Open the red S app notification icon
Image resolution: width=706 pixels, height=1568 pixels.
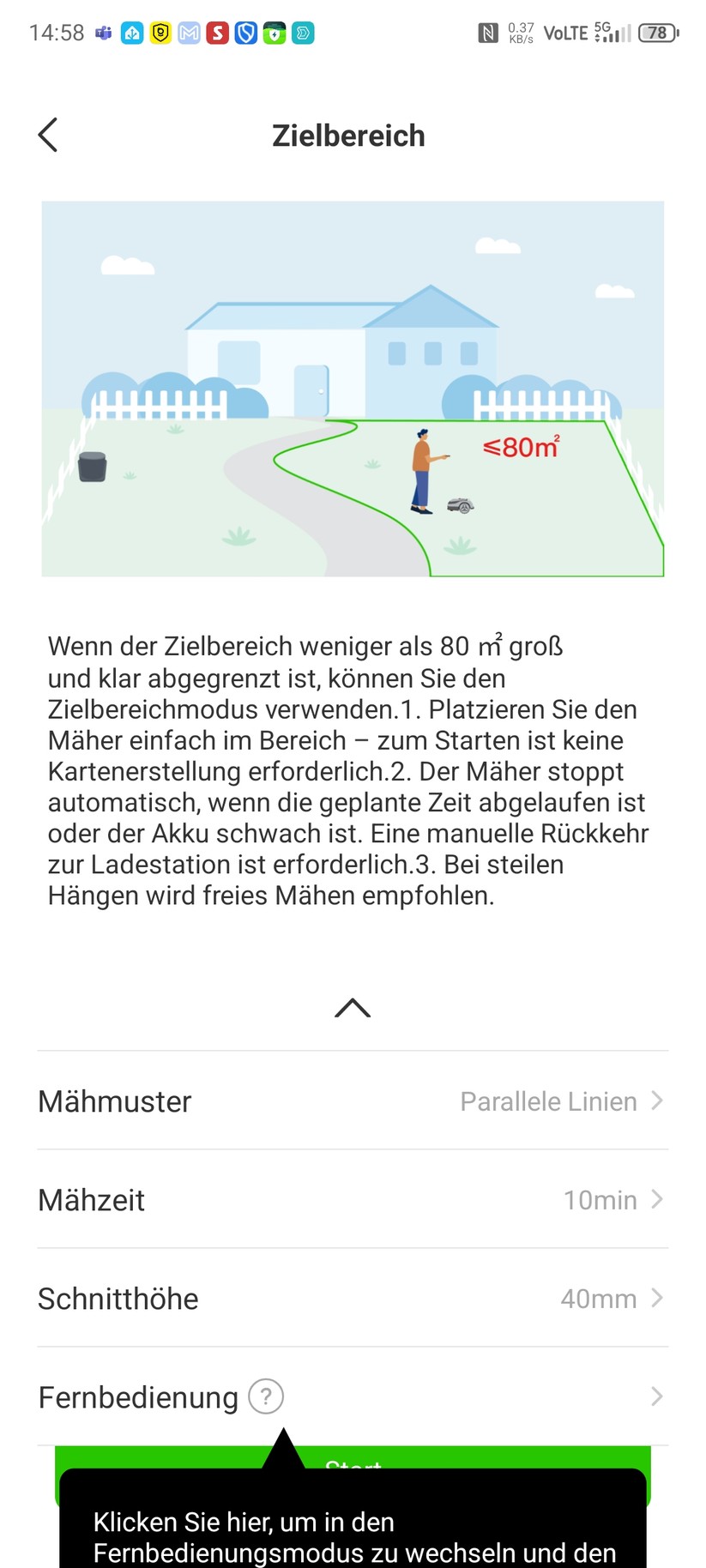218,33
